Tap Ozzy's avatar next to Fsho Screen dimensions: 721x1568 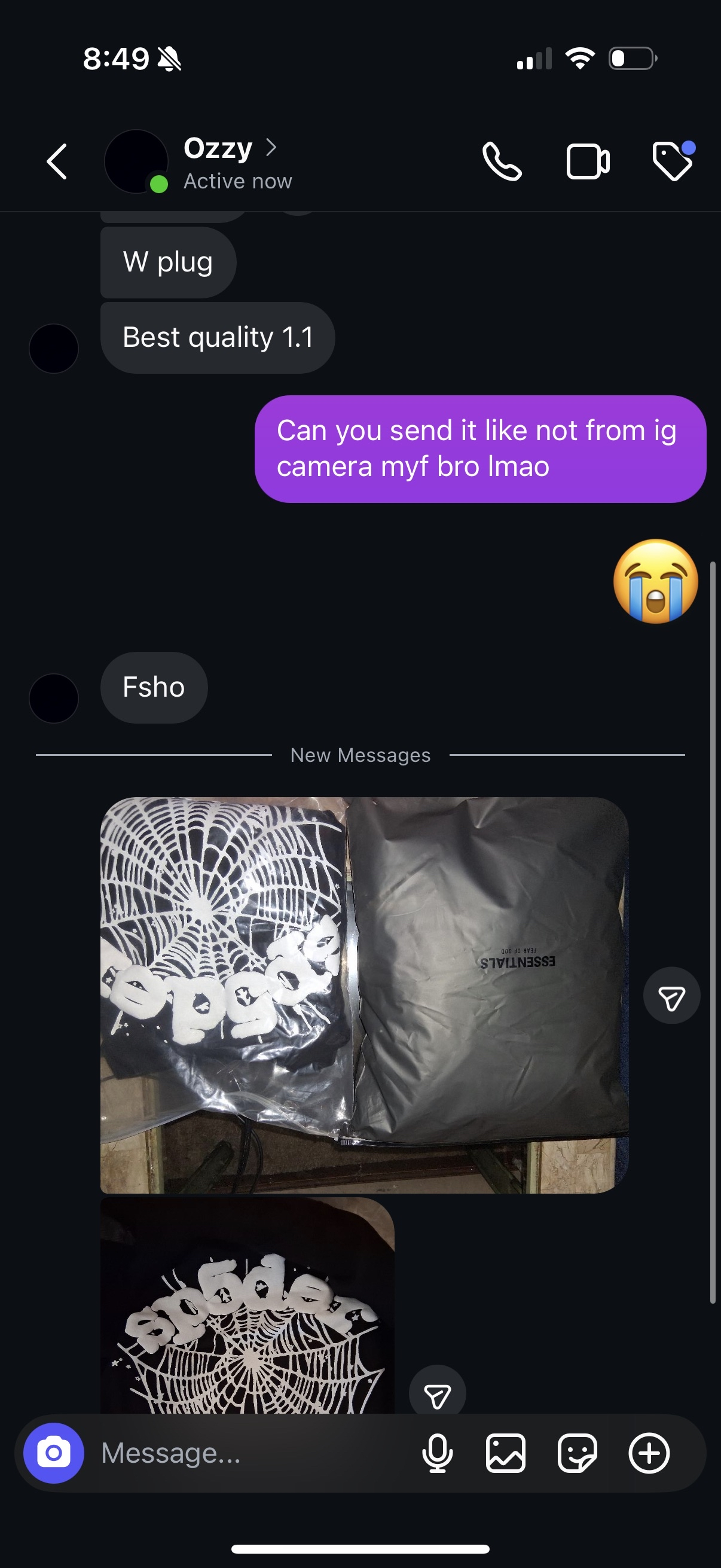tap(54, 698)
